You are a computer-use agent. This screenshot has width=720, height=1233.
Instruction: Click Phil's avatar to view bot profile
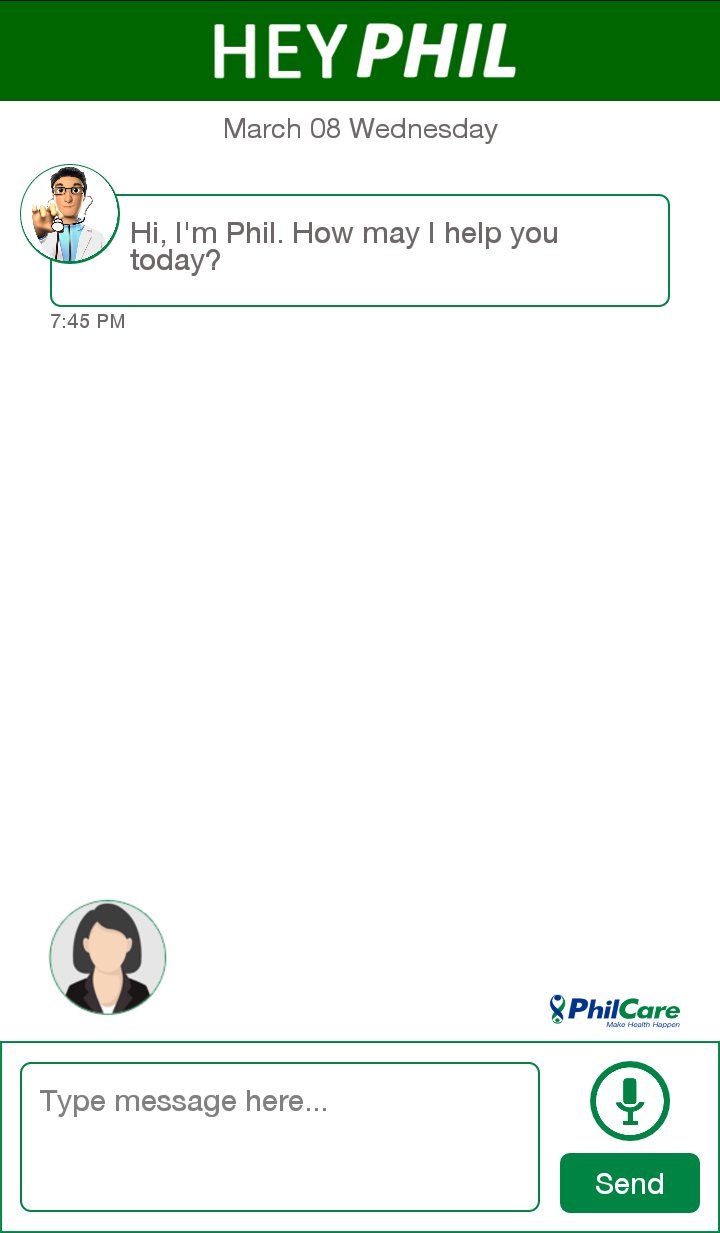(x=69, y=213)
